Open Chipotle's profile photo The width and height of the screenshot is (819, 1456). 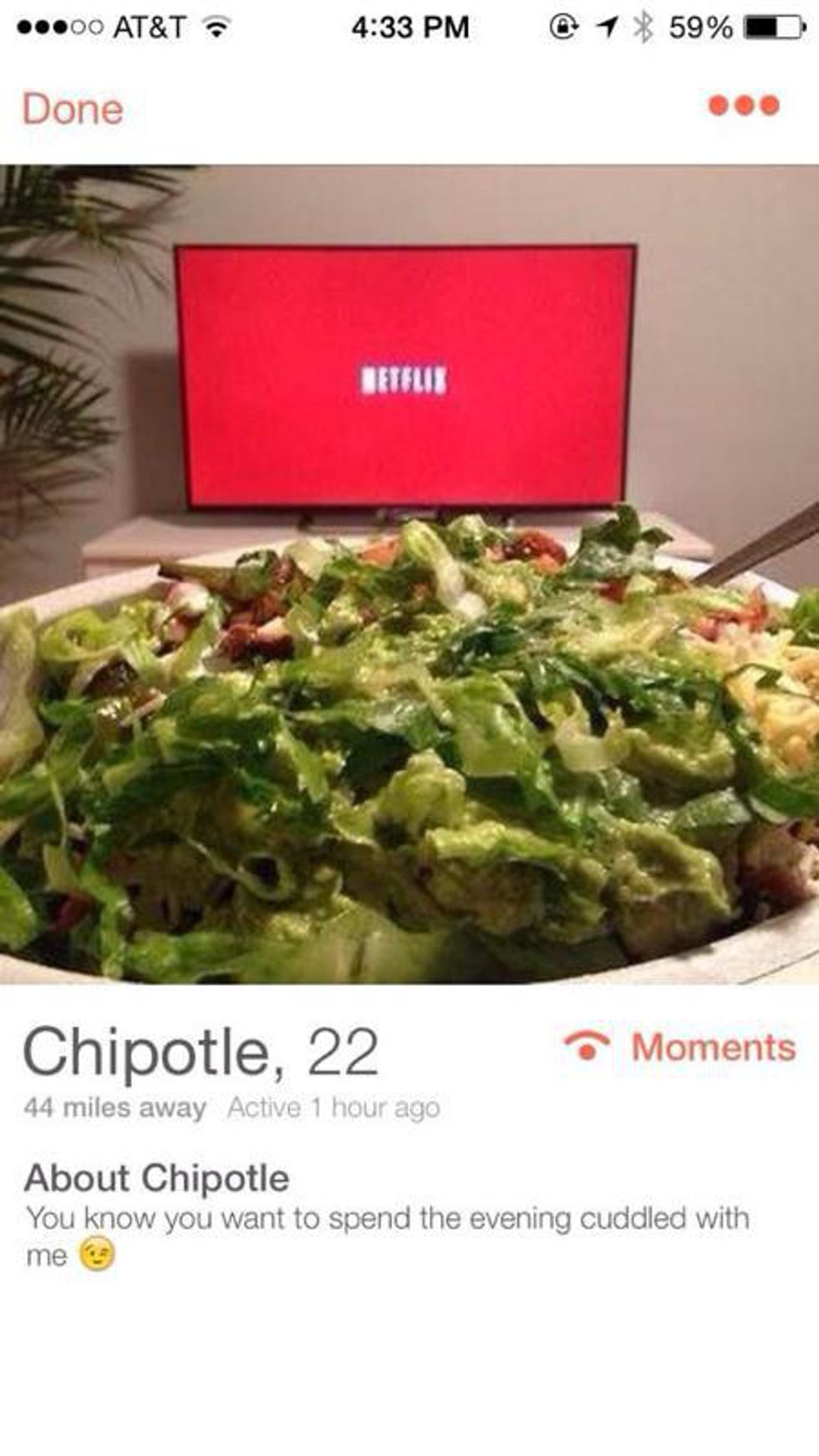(409, 573)
